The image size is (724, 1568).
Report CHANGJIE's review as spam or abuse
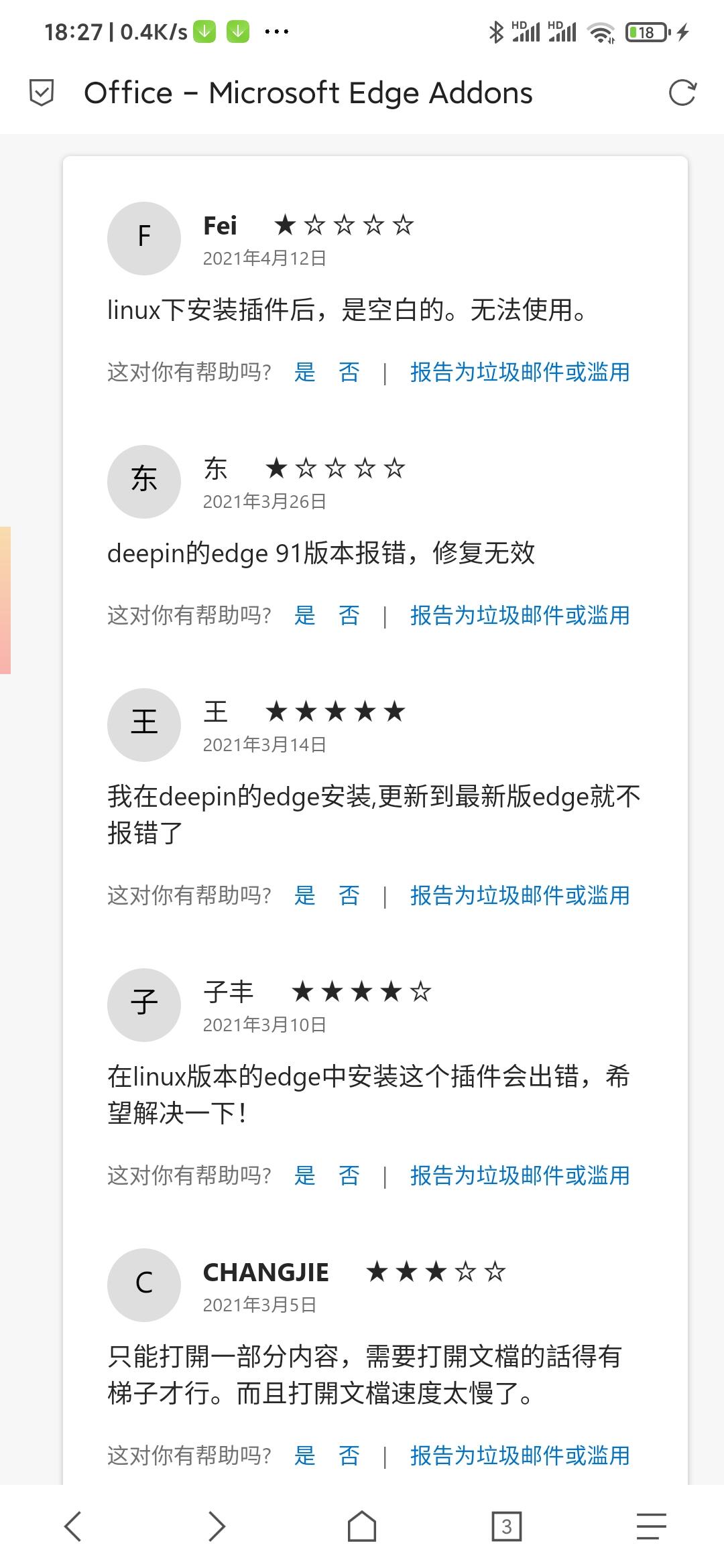pos(520,1455)
